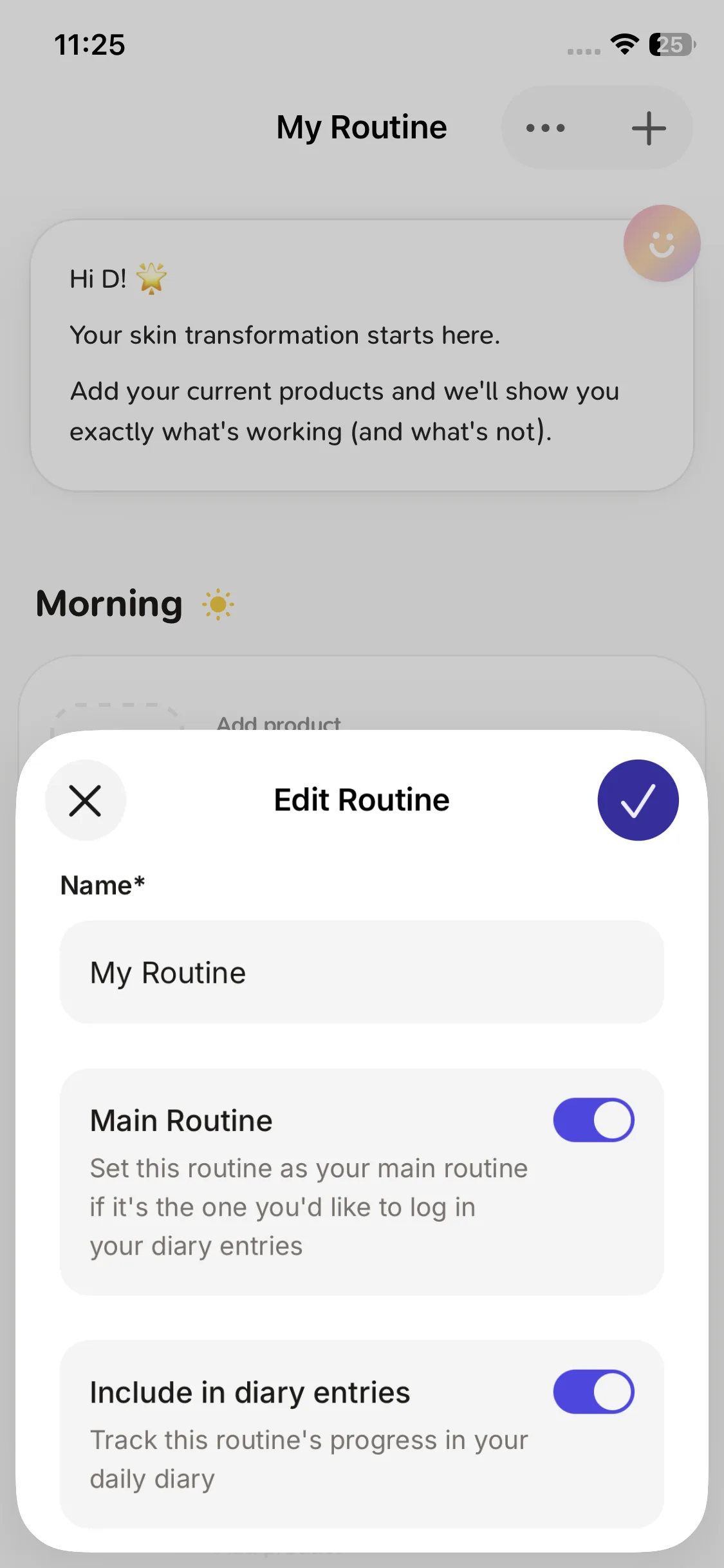
Task: Open the three-dot options menu
Action: [545, 128]
